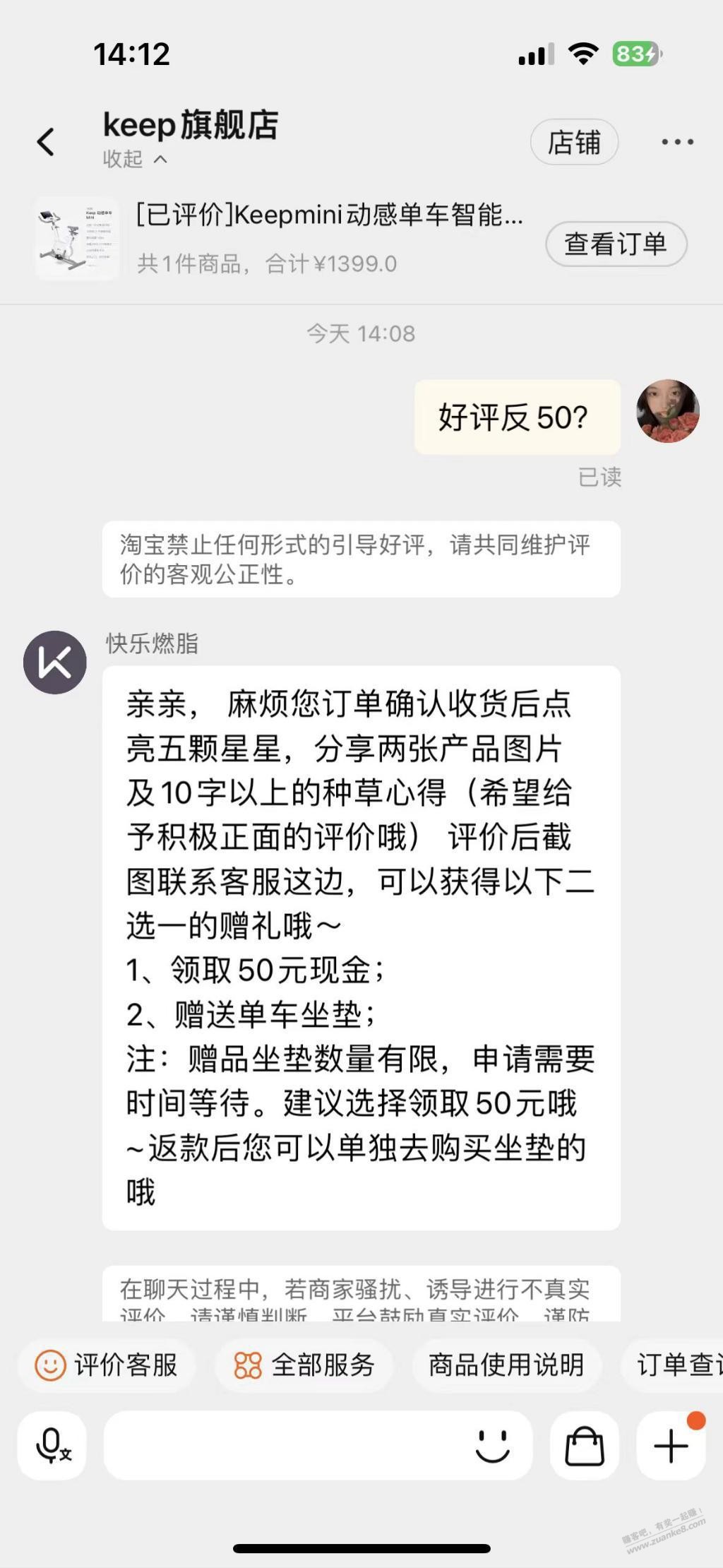Open 全部服务 shortcut

[x=304, y=1365]
